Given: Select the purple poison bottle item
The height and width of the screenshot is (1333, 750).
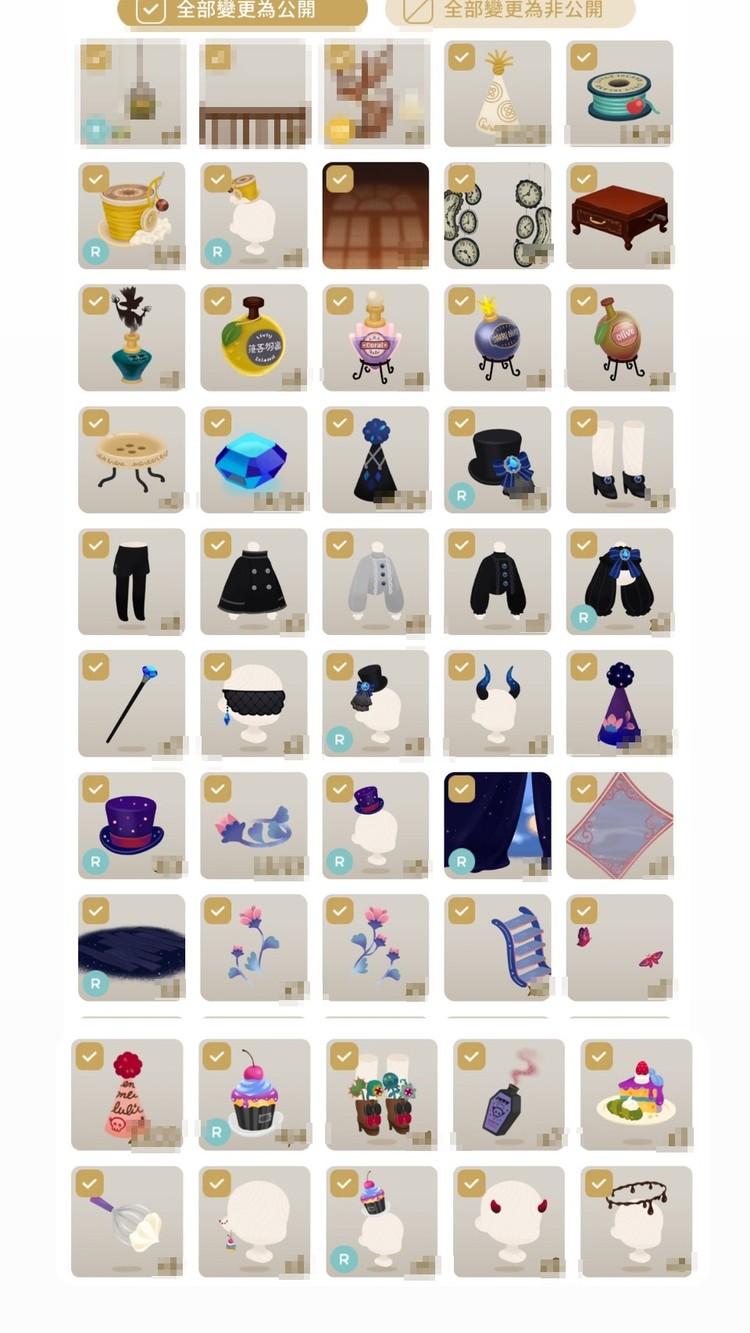Looking at the screenshot, I should tap(508, 1095).
